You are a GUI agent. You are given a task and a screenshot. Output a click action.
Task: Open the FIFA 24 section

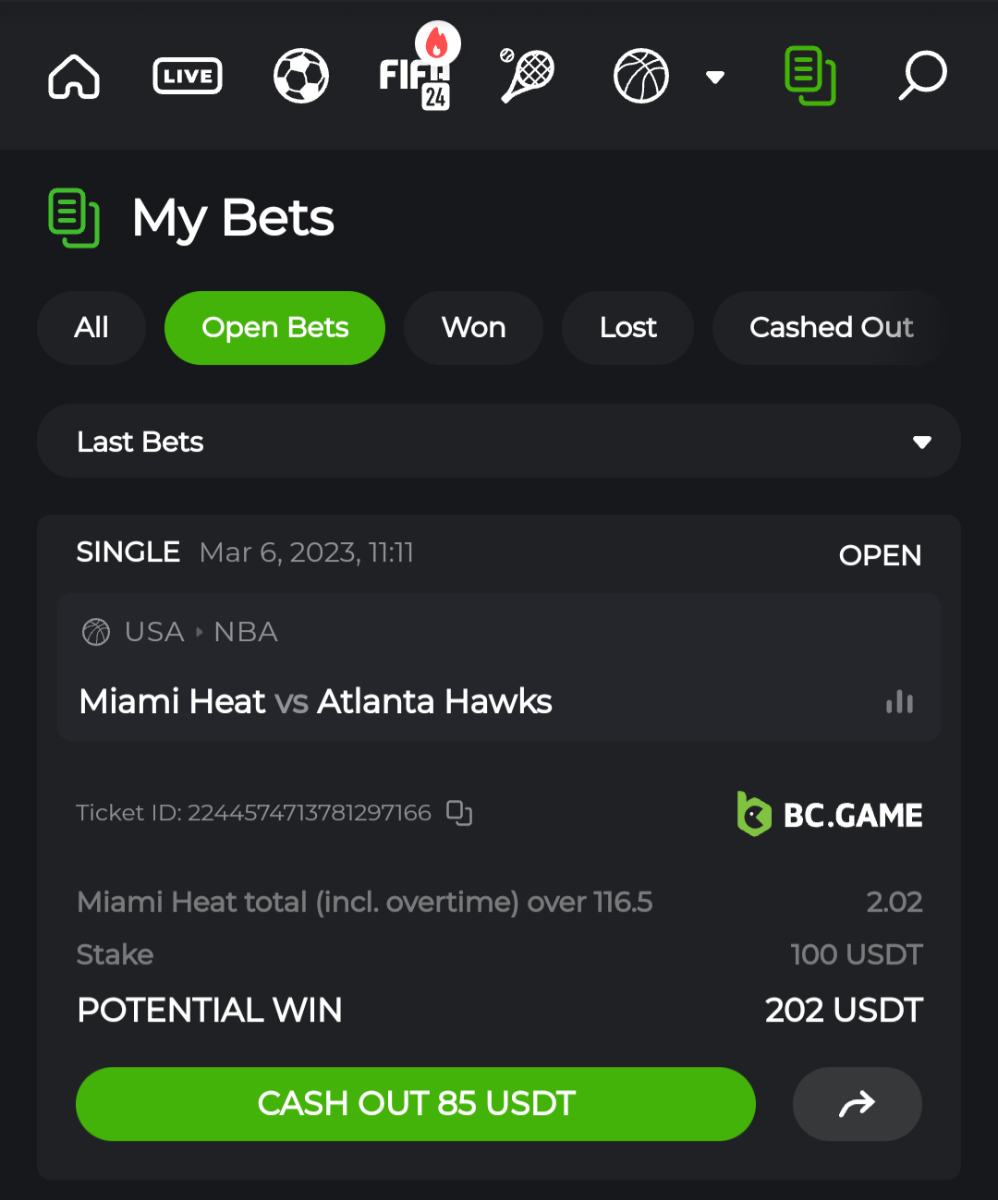coord(416,76)
